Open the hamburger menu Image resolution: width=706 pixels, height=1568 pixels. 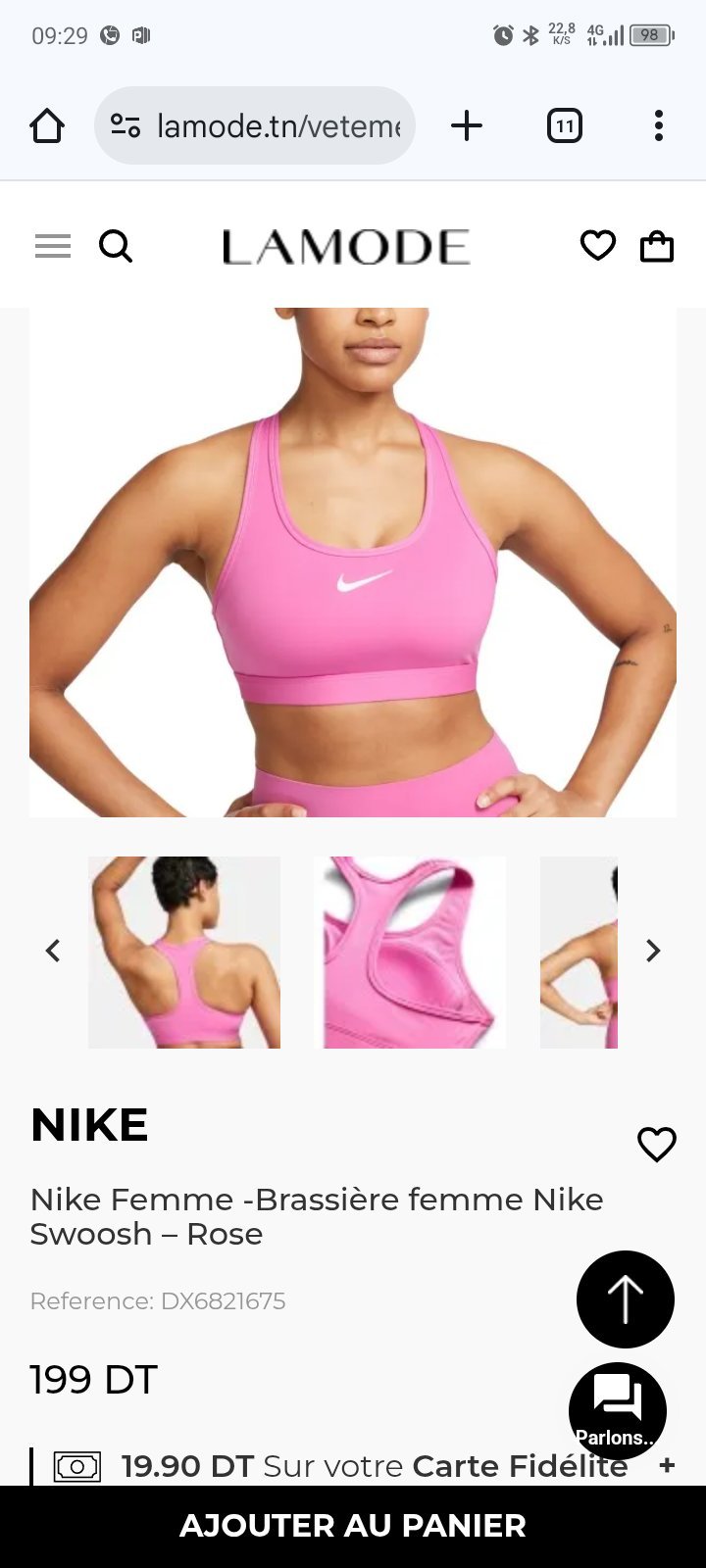point(53,246)
